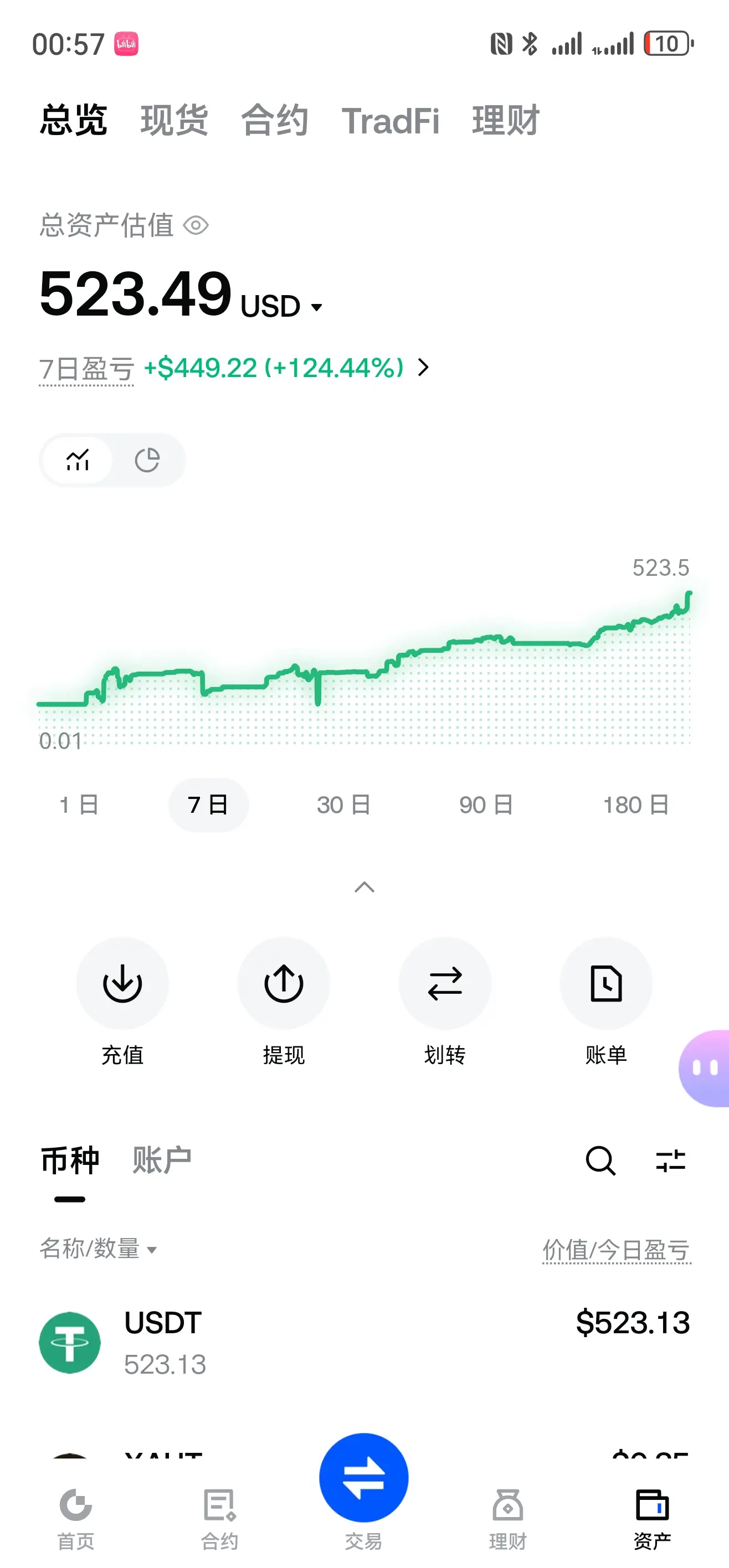This screenshot has height=1568, width=729.
Task: Open the USD currency dropdown
Action: (x=281, y=306)
